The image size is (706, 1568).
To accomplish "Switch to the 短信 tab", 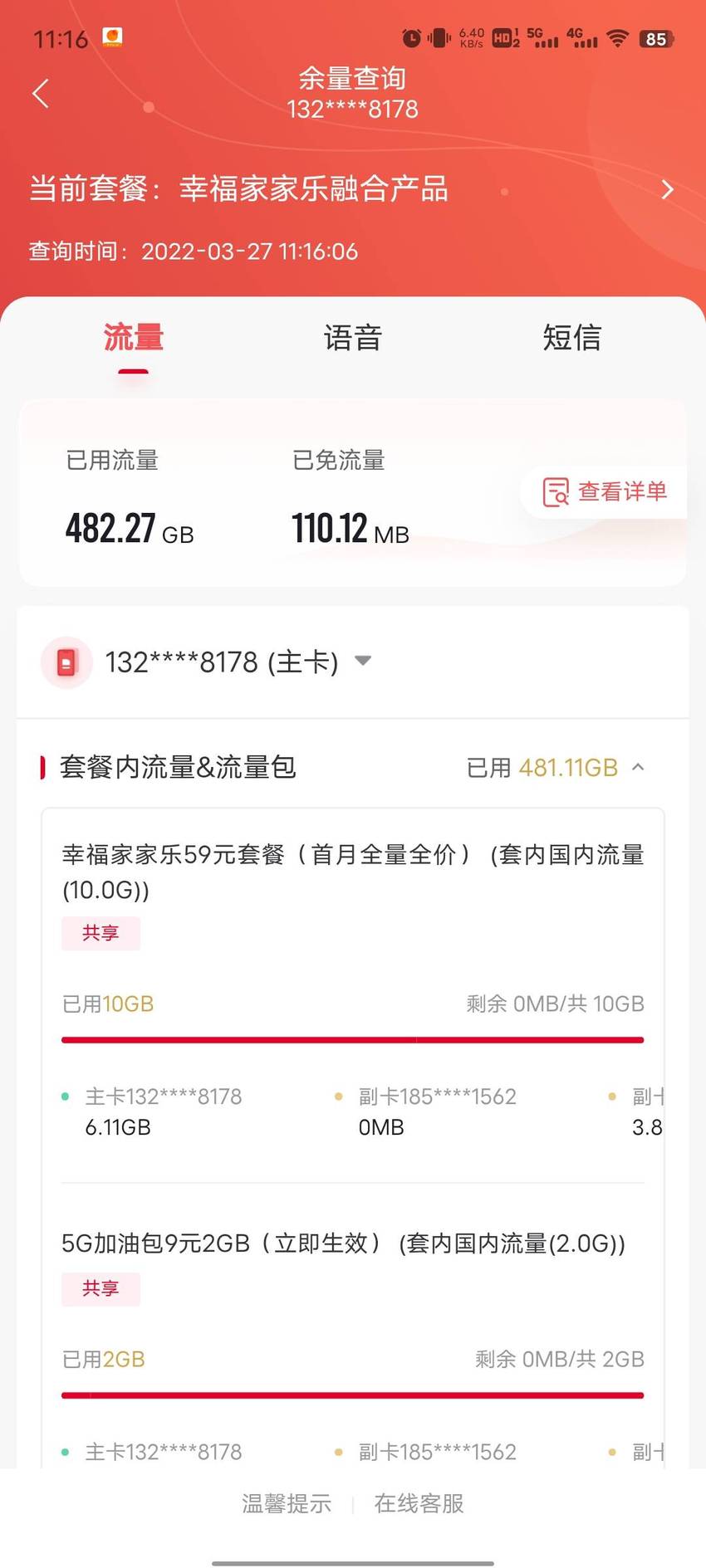I will (571, 338).
